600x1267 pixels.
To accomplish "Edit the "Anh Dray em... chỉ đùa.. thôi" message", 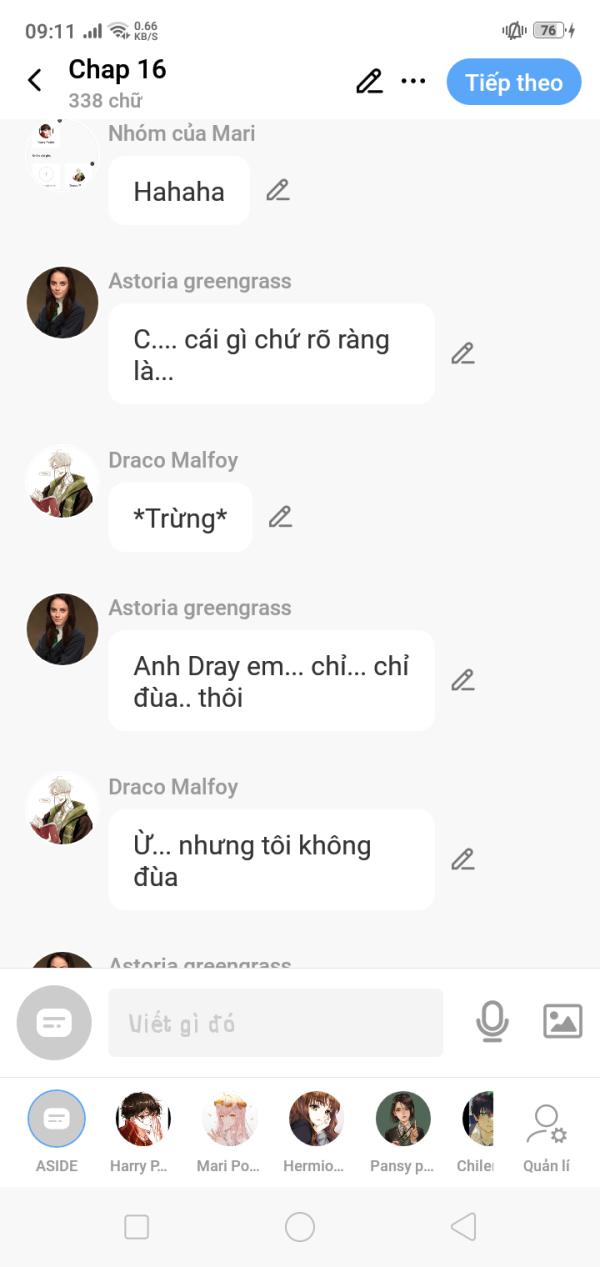I will tap(462, 680).
